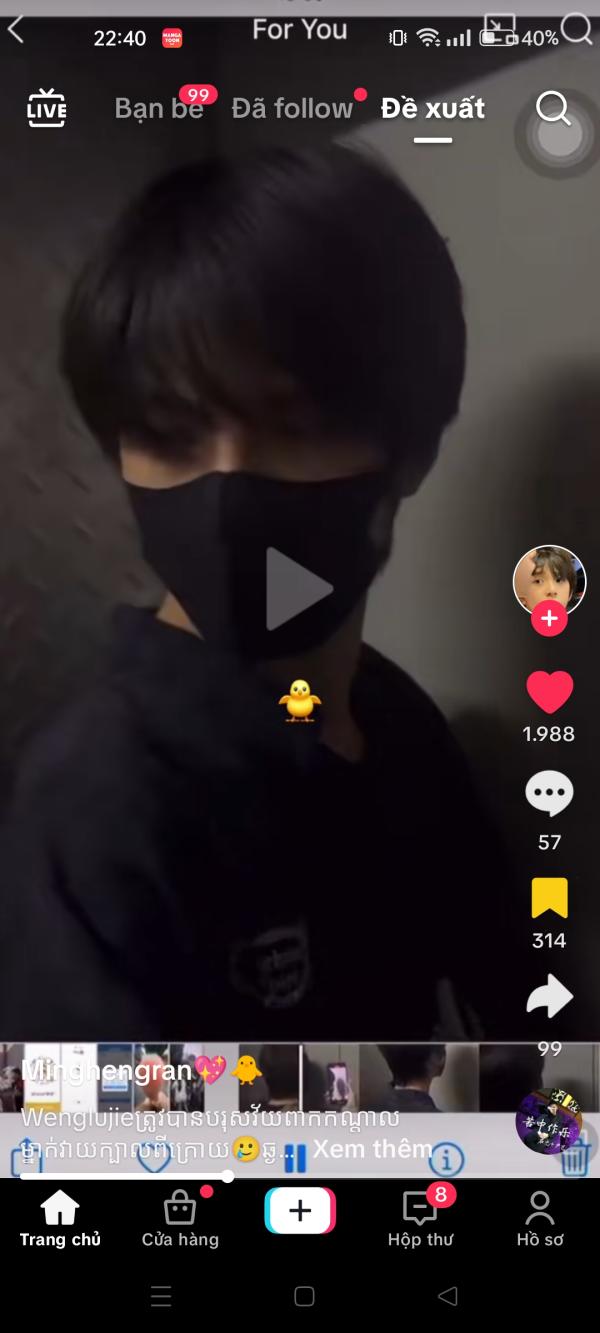600x1333 pixels.
Task: Open TikTok search magnifier
Action: [x=553, y=108]
